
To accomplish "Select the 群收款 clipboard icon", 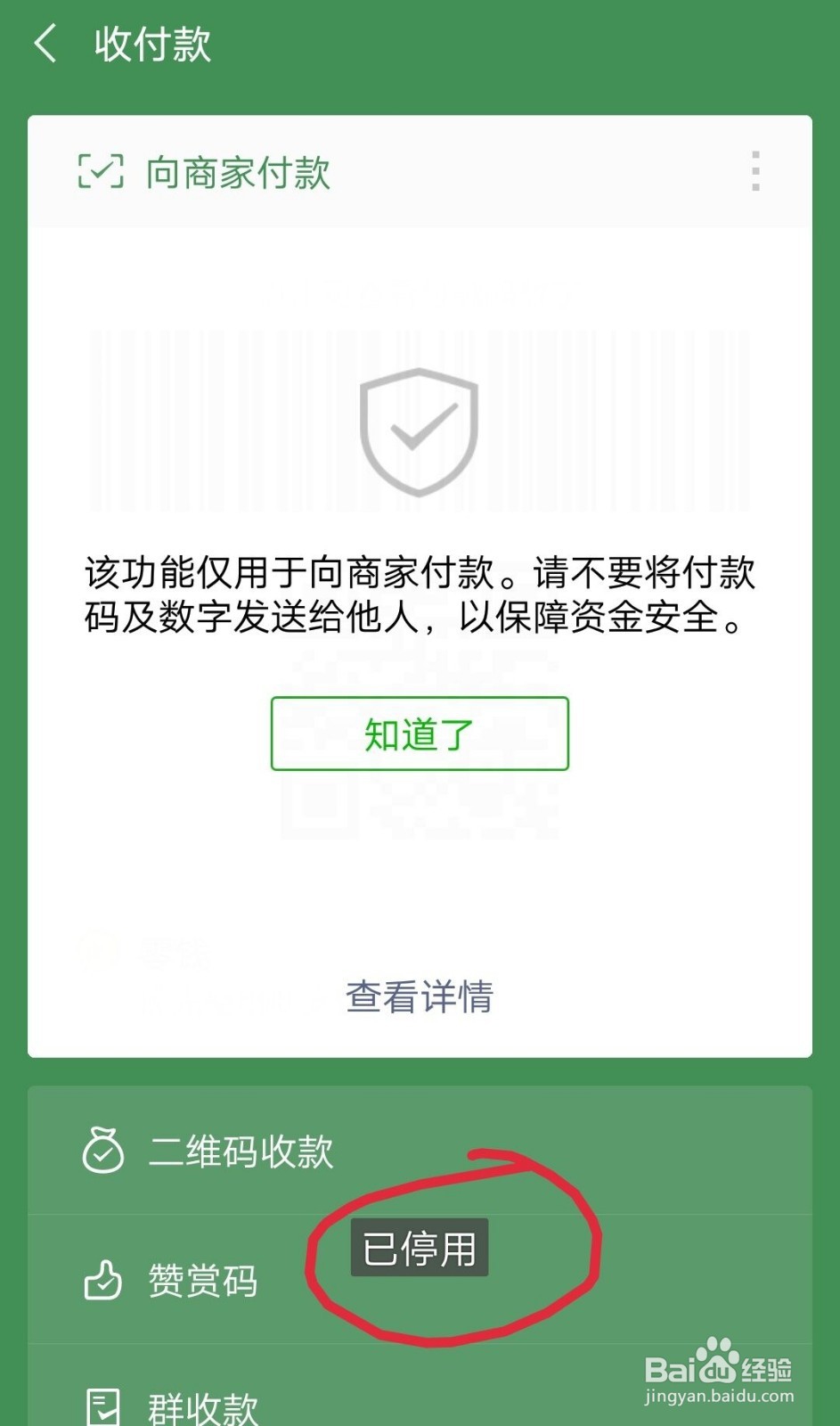I will (101, 1406).
